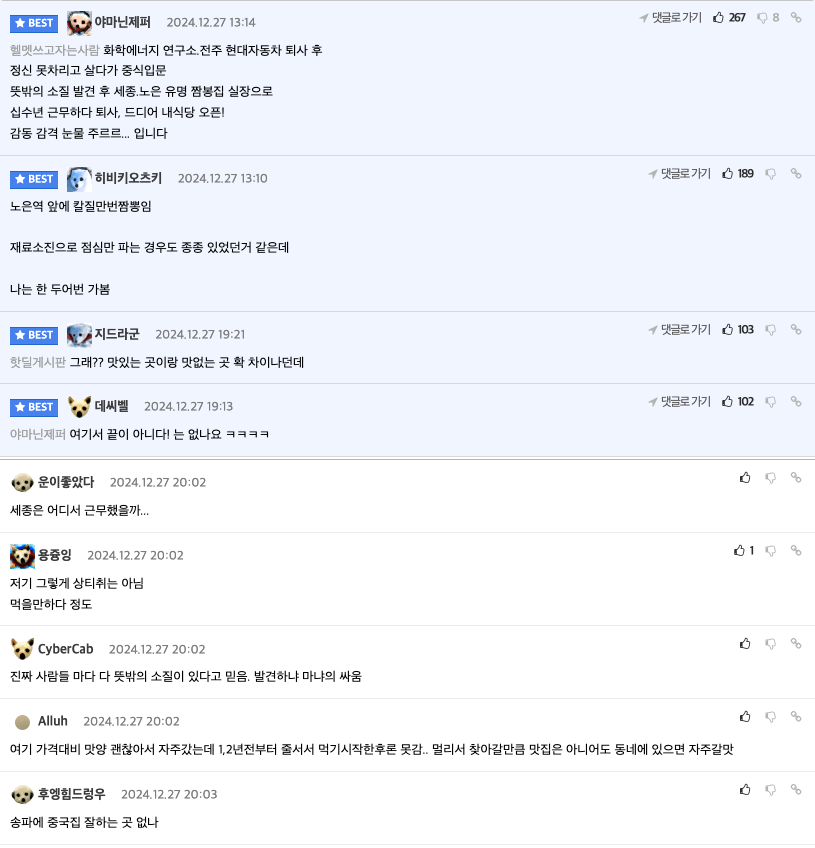Image resolution: width=815 pixels, height=848 pixels.
Task: Go to 히비키오츠키's comment via 댓글로 가기
Action: (x=680, y=173)
